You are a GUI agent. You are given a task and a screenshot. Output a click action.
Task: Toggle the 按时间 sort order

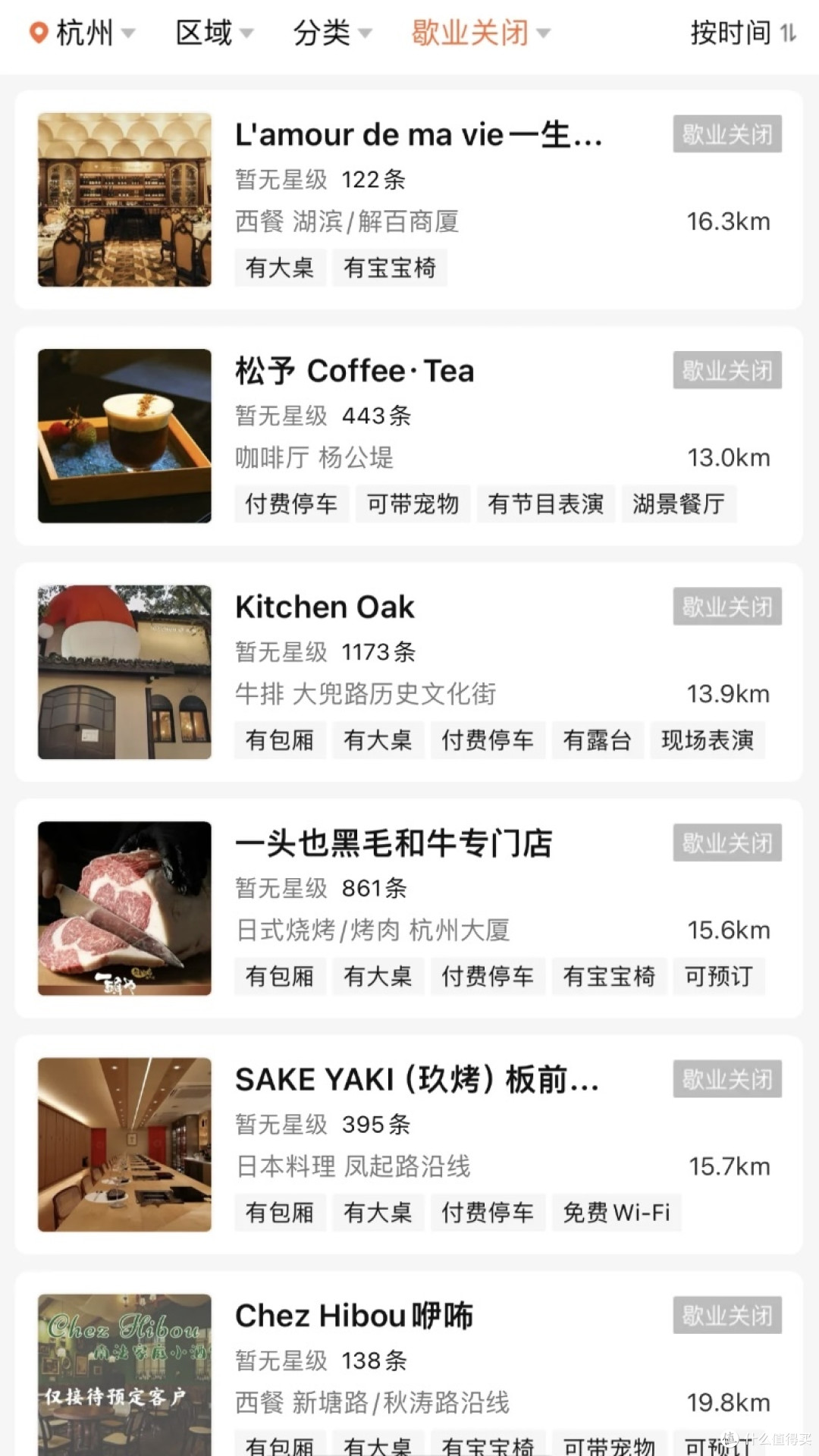pyautogui.click(x=743, y=33)
